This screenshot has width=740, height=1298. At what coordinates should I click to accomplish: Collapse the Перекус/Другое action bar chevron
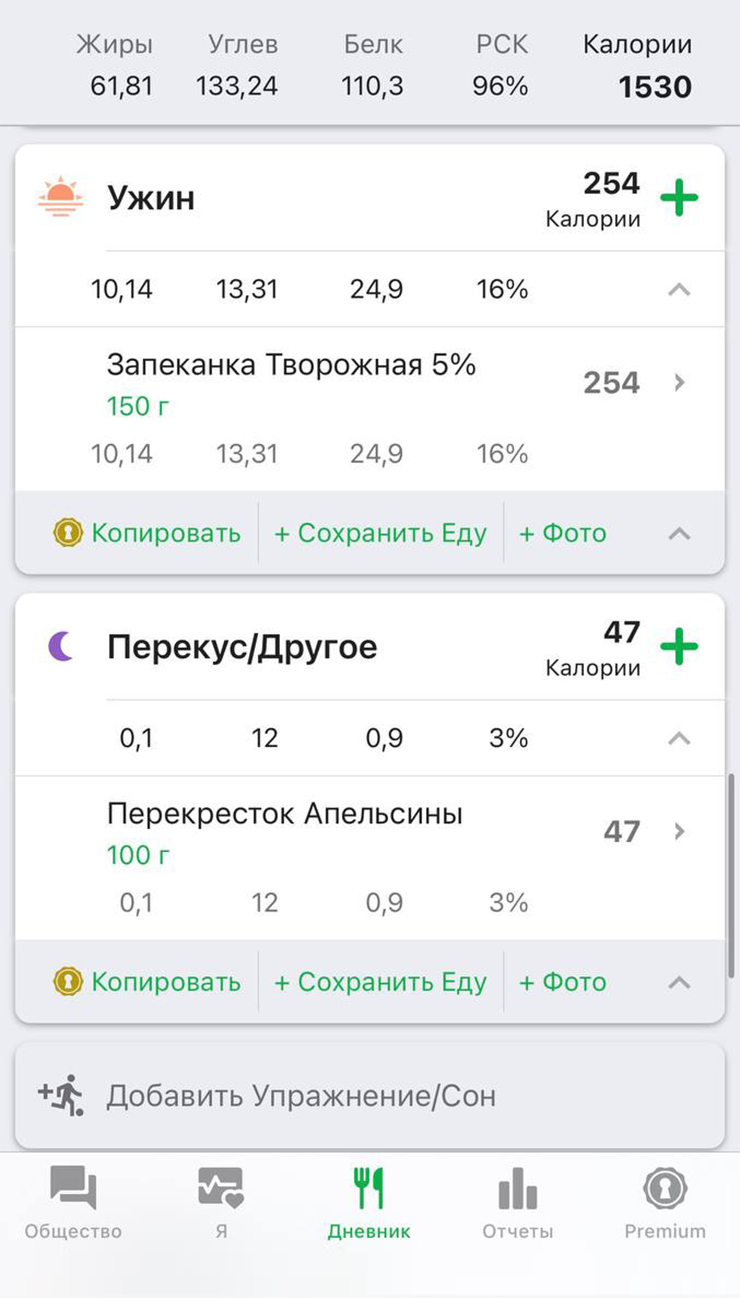[679, 982]
